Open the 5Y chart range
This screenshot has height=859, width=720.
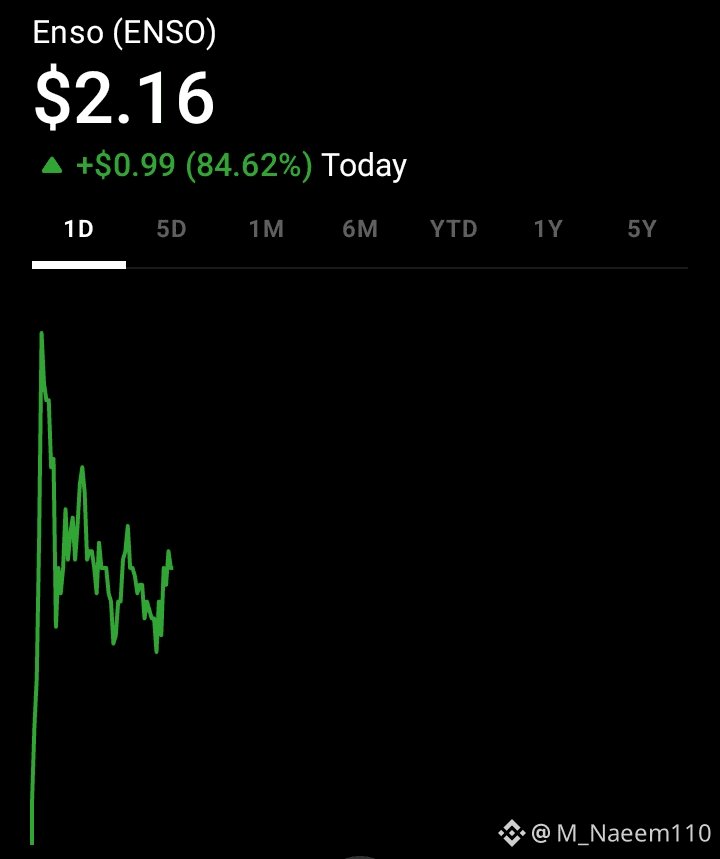[x=642, y=230]
